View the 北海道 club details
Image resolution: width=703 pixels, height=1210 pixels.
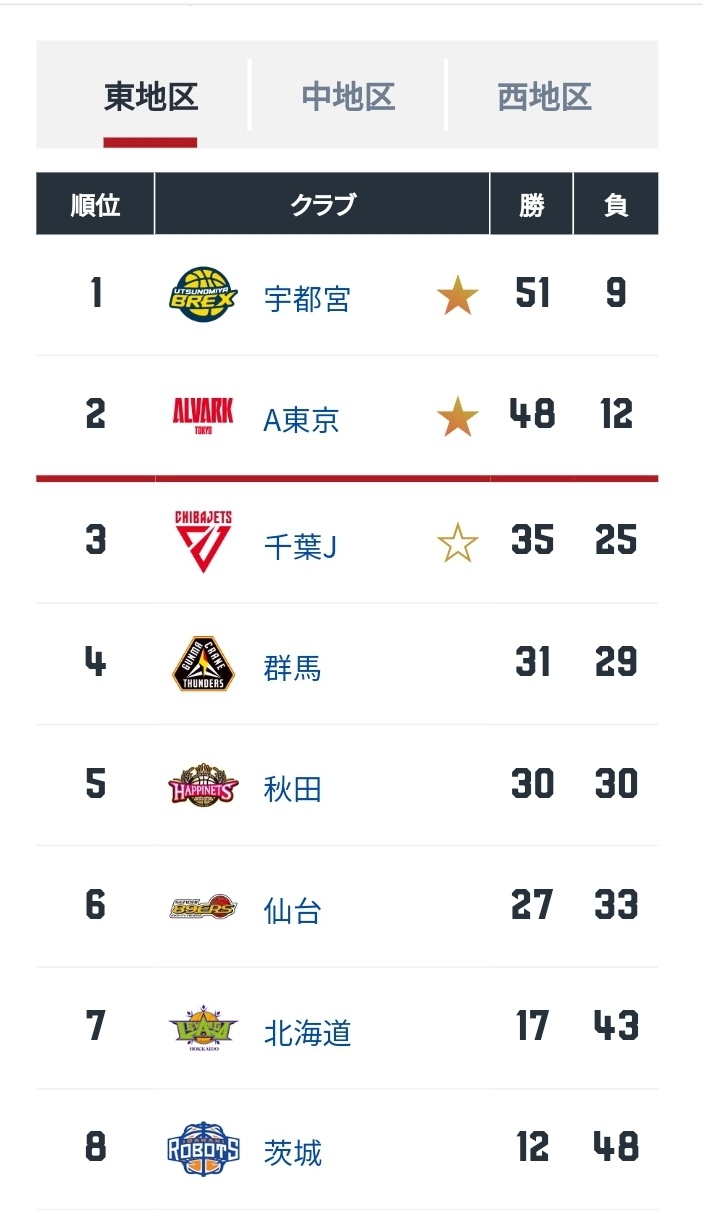307,1031
